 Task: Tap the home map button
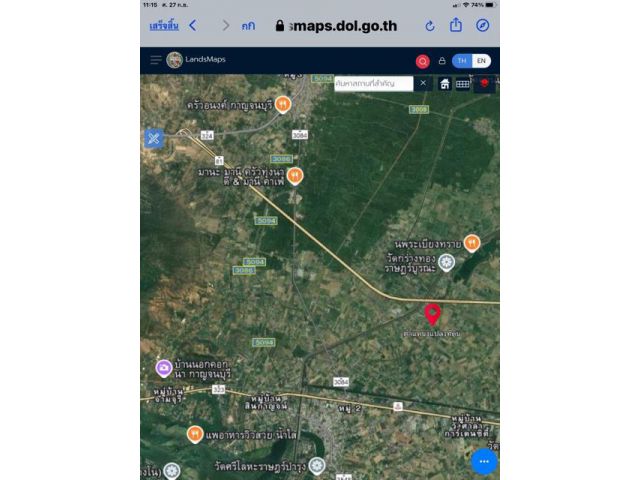coord(445,84)
